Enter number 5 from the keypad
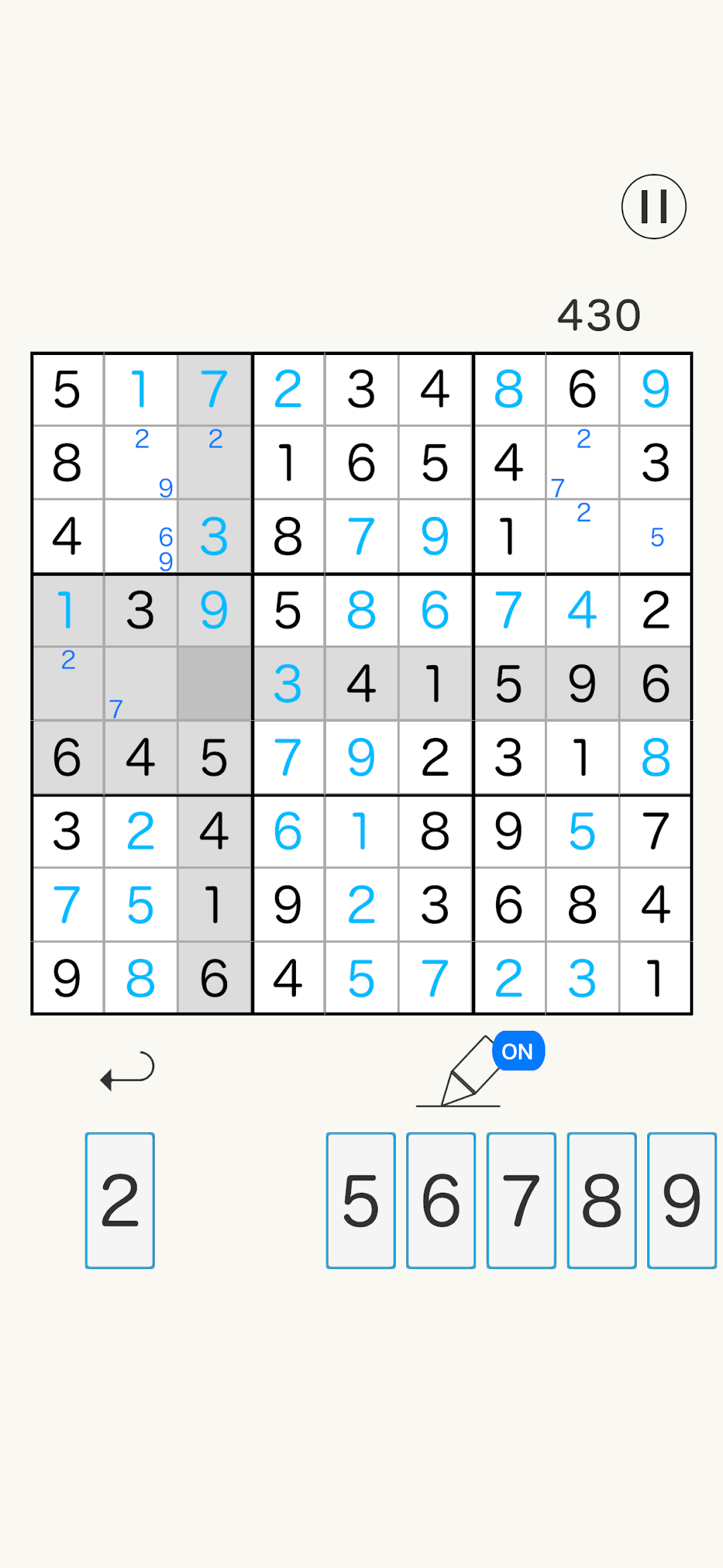 point(361,1200)
